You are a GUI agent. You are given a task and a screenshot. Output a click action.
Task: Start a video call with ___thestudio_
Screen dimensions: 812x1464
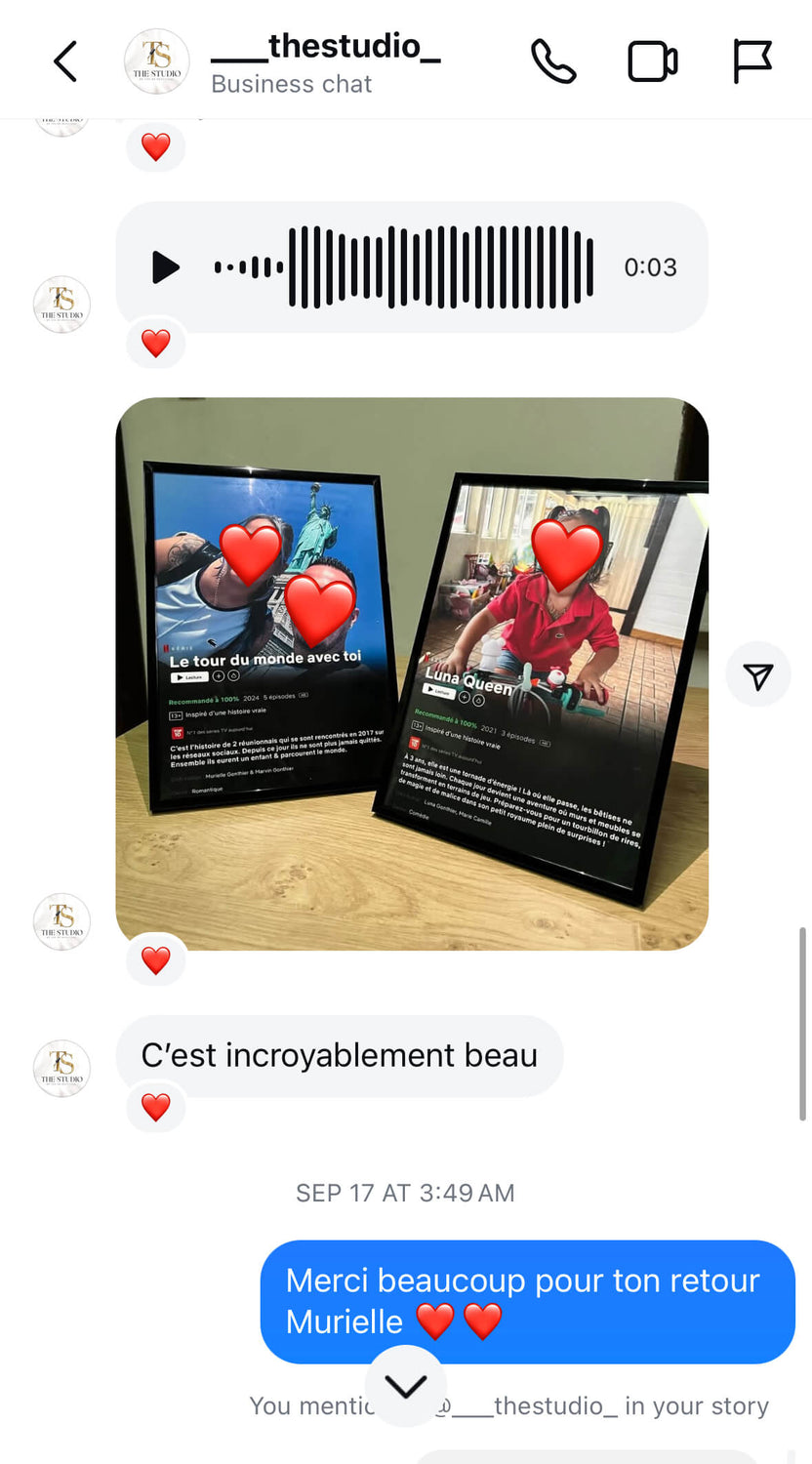(652, 61)
